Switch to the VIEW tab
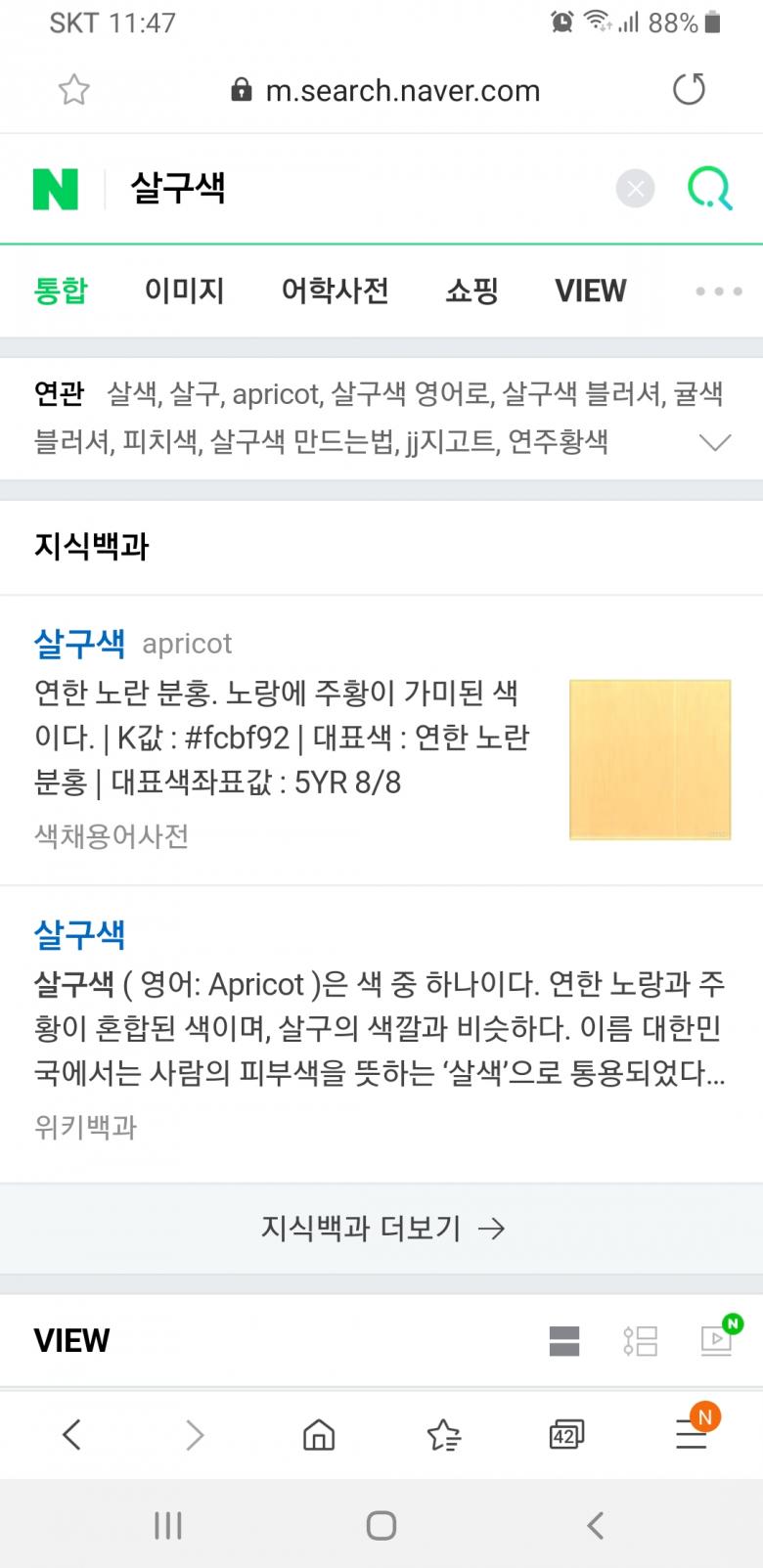The width and height of the screenshot is (763, 1568). [590, 291]
